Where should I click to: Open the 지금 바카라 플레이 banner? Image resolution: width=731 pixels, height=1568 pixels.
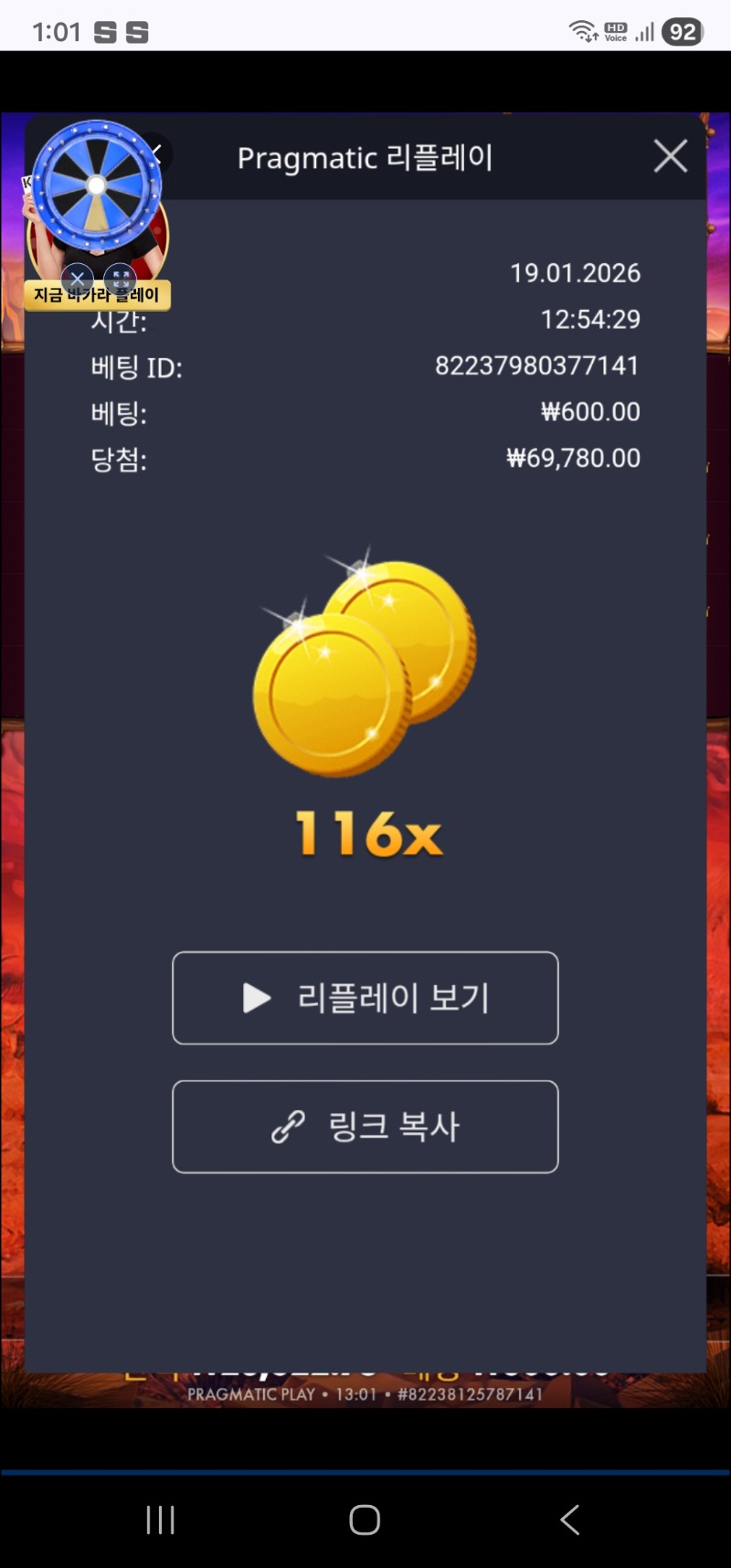tap(97, 295)
